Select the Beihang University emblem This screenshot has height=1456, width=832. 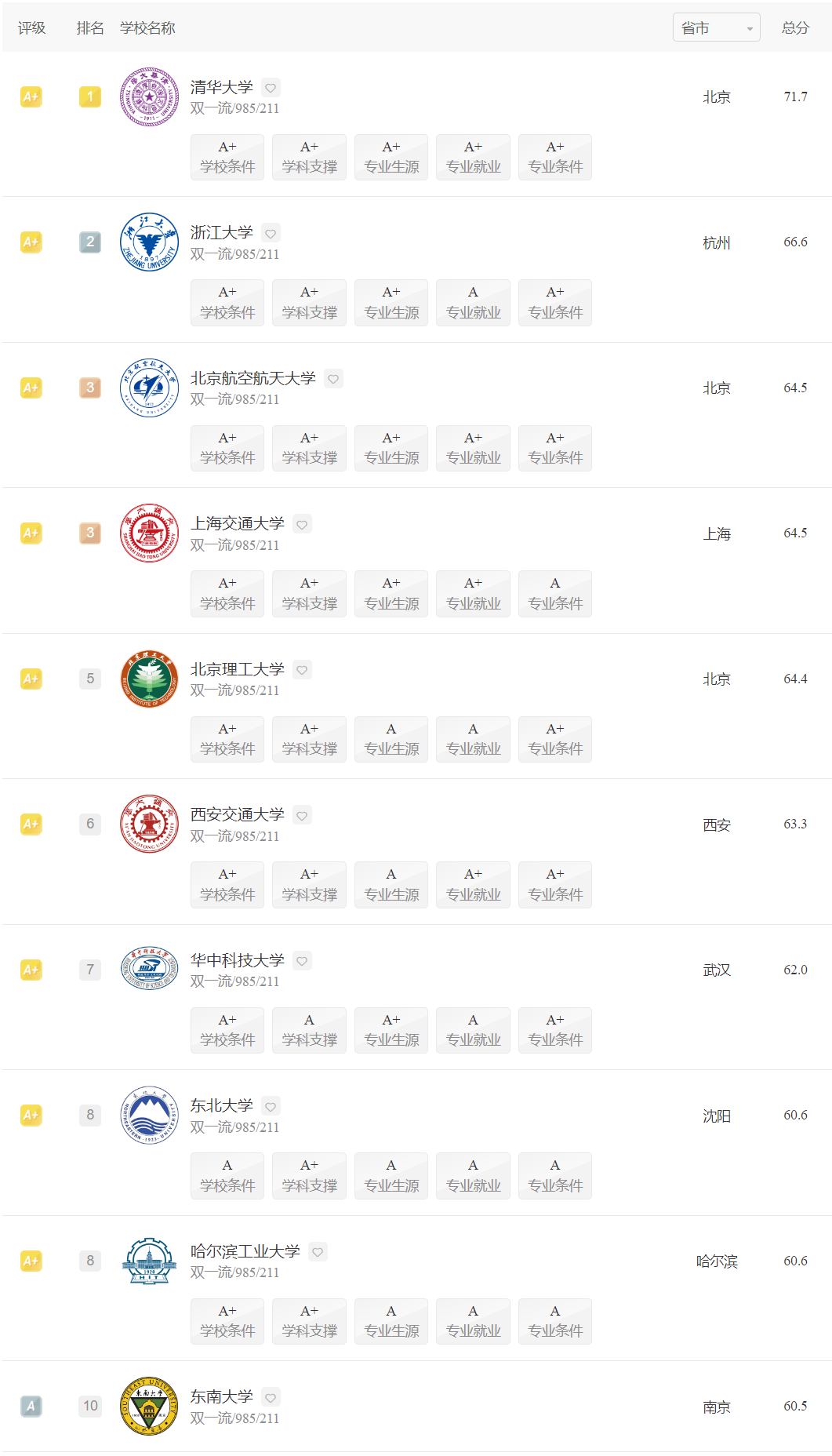(149, 388)
